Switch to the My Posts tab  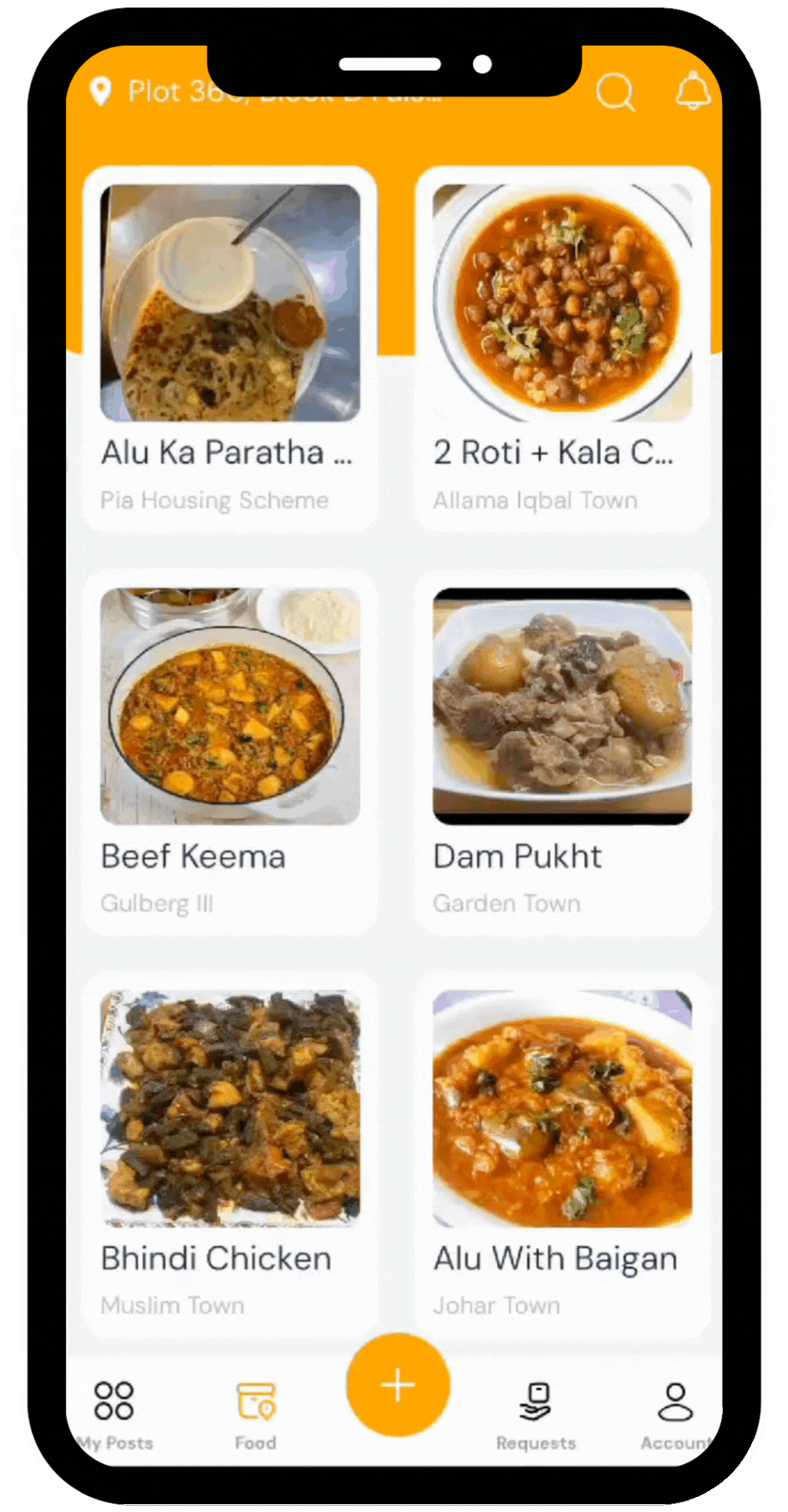[114, 1414]
